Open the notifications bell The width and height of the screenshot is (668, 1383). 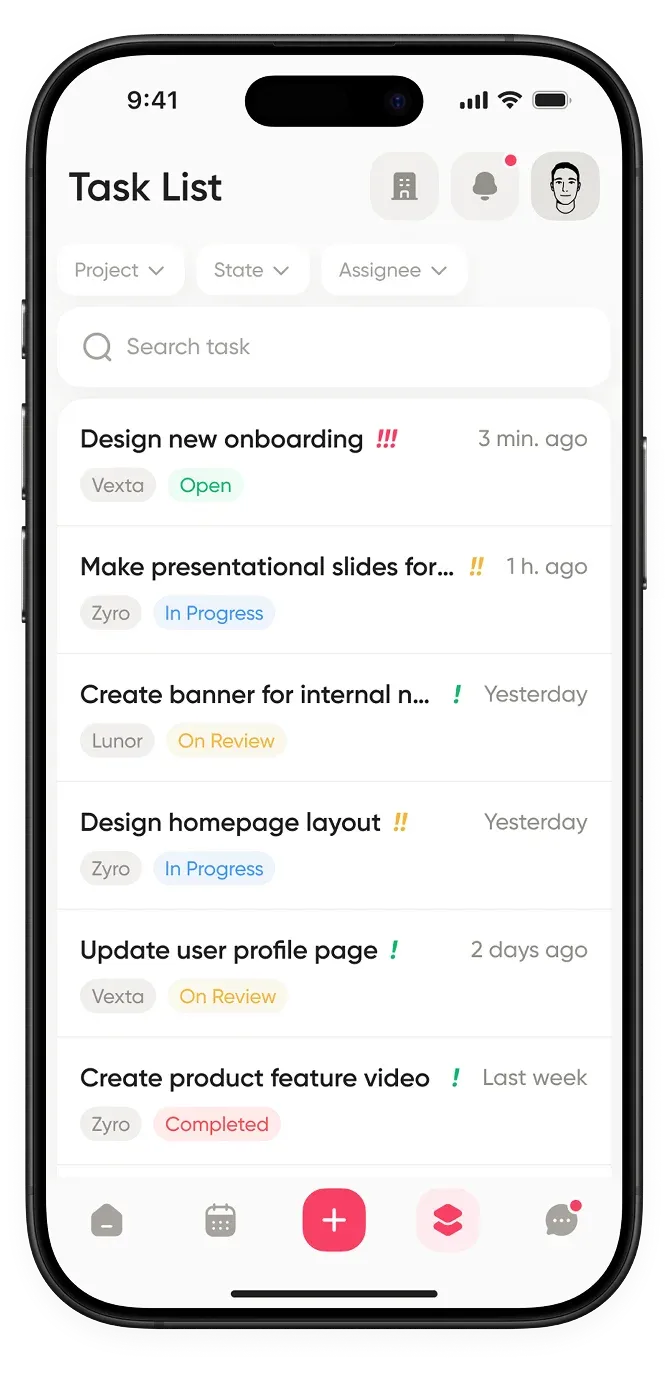(x=485, y=186)
